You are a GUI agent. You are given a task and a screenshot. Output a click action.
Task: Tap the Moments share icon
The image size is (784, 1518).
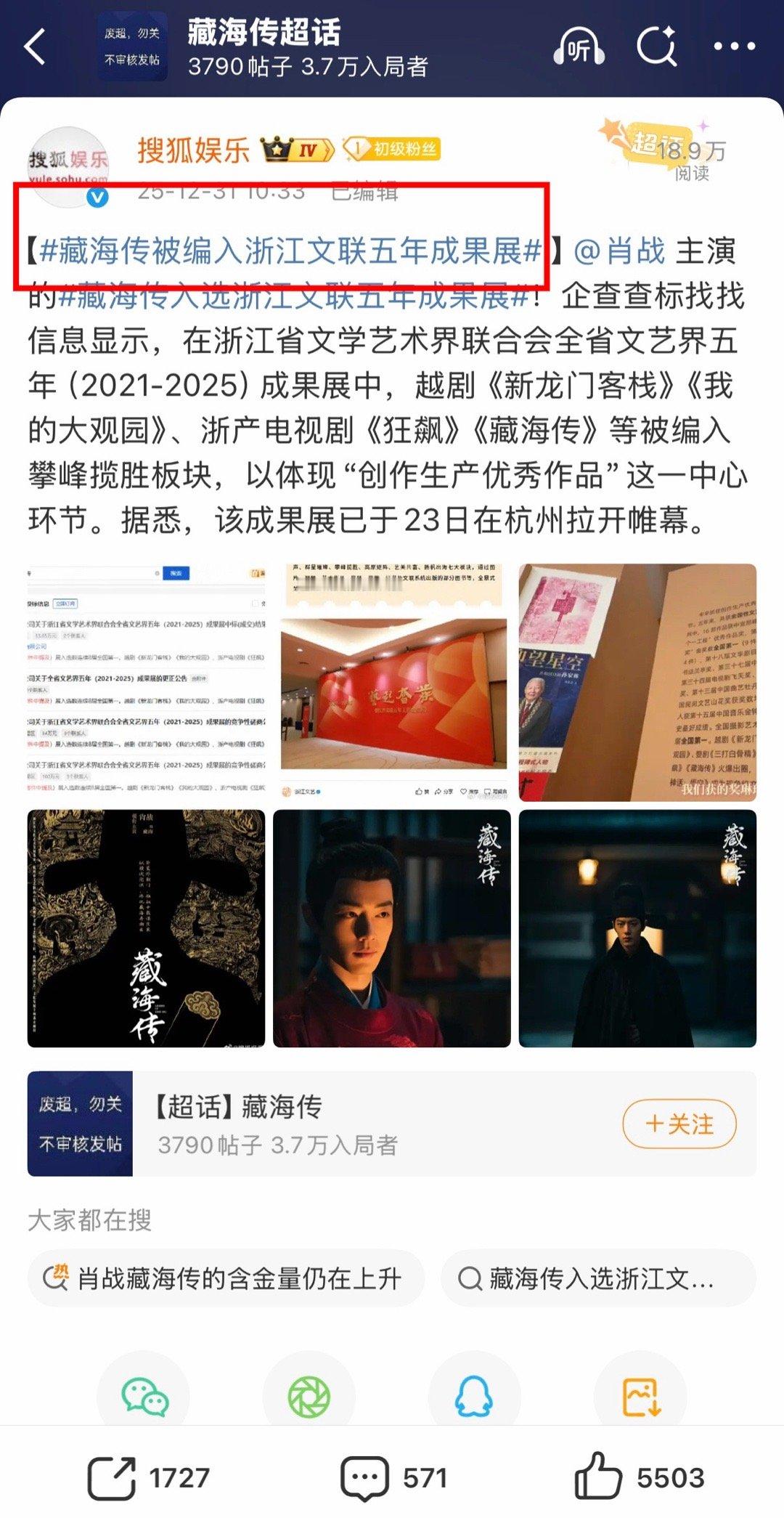pos(308,1395)
